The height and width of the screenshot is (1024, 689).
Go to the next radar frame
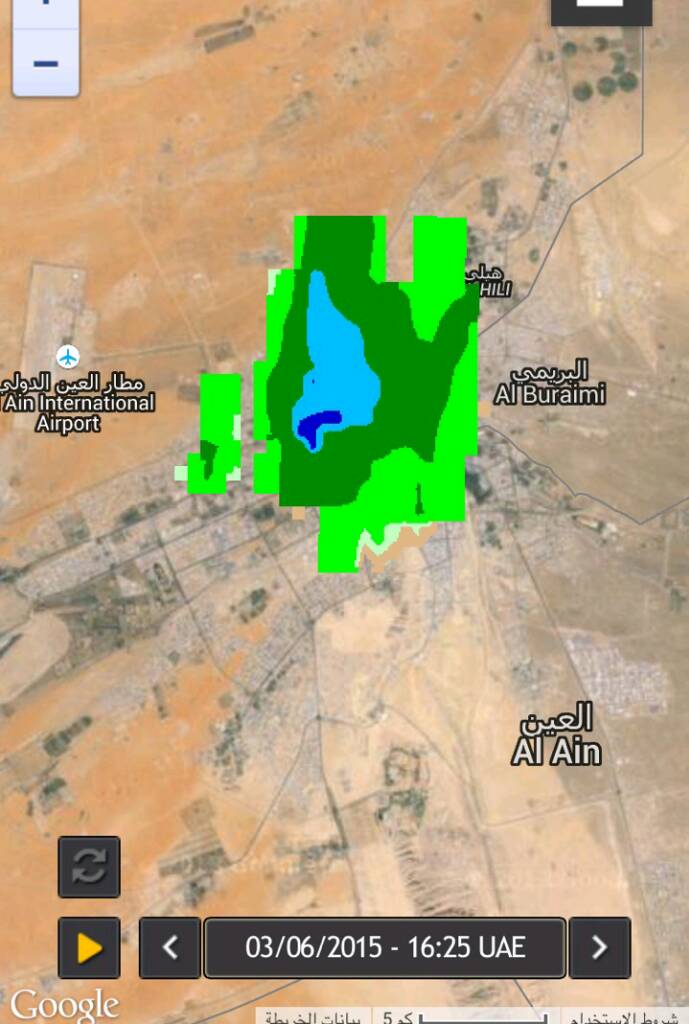[599, 947]
